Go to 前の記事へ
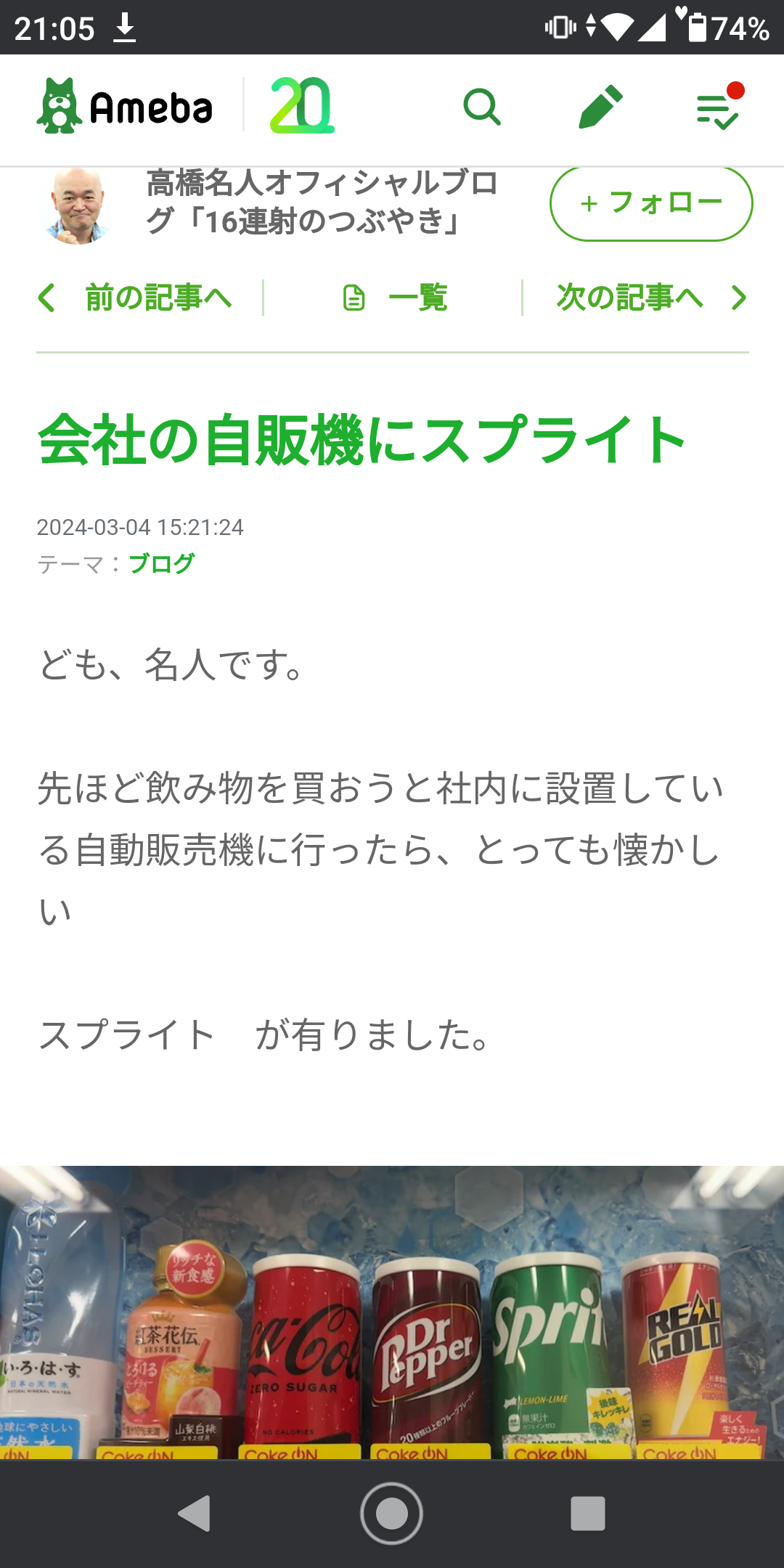 (x=136, y=298)
